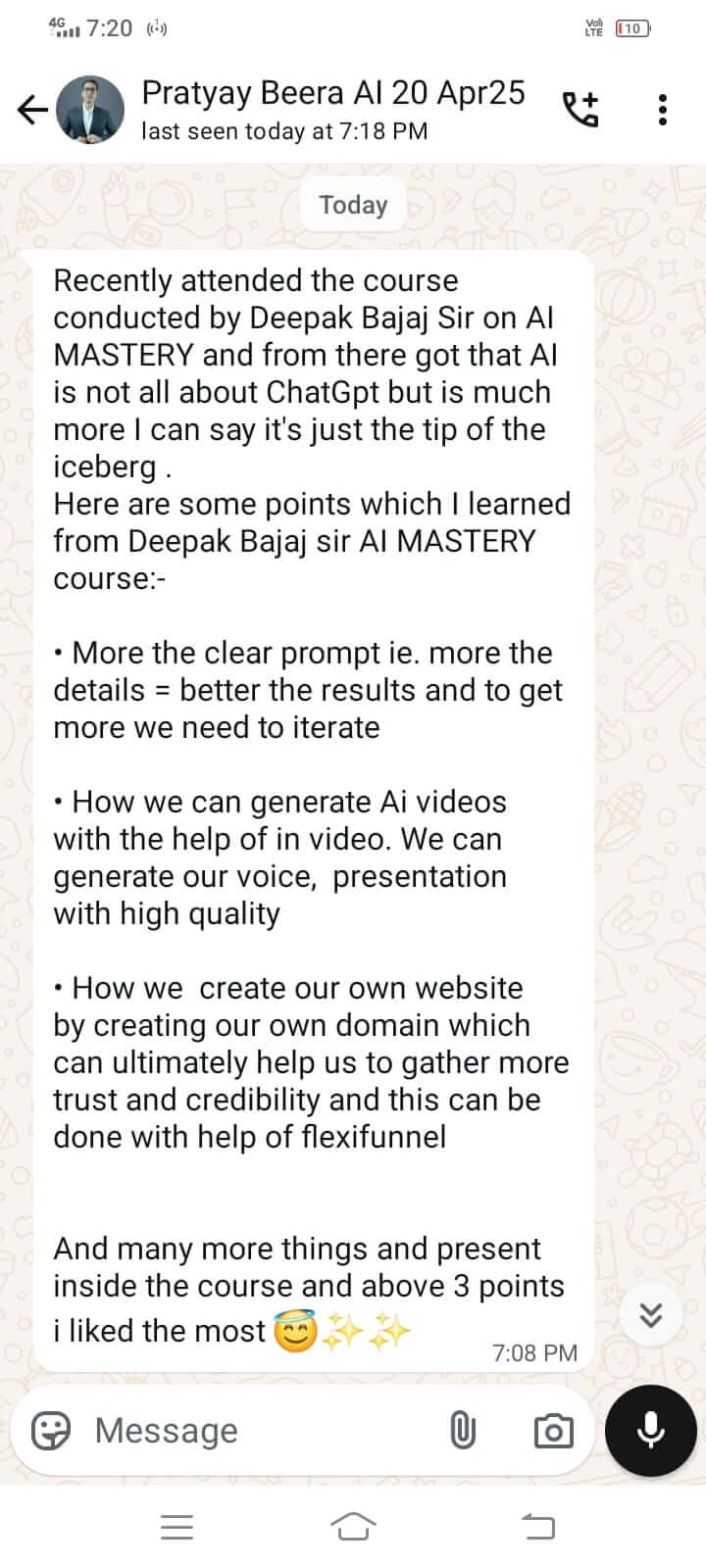Focus the Message text field

(x=255, y=1431)
